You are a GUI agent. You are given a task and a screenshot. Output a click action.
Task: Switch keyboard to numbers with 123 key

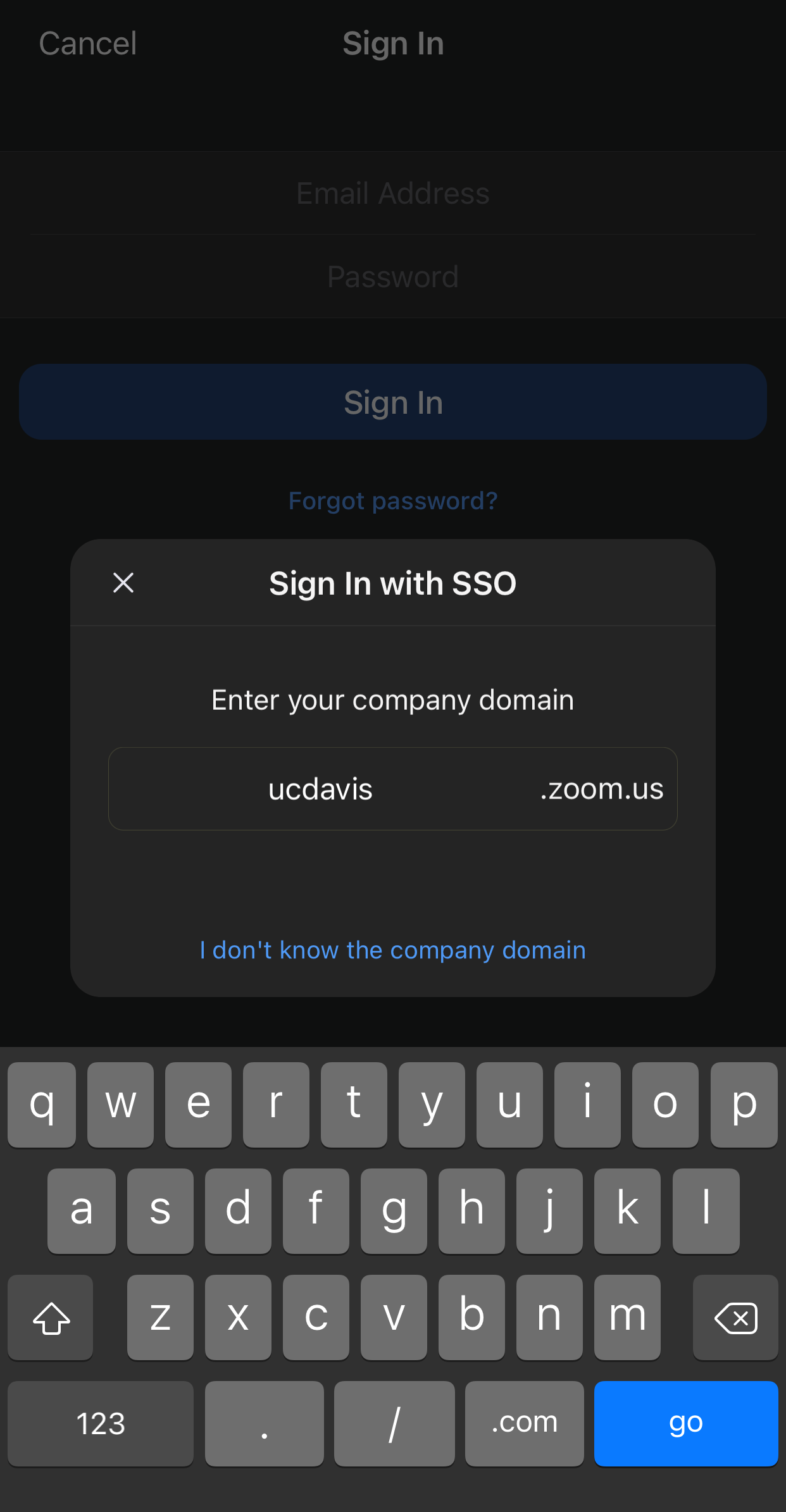click(101, 1423)
